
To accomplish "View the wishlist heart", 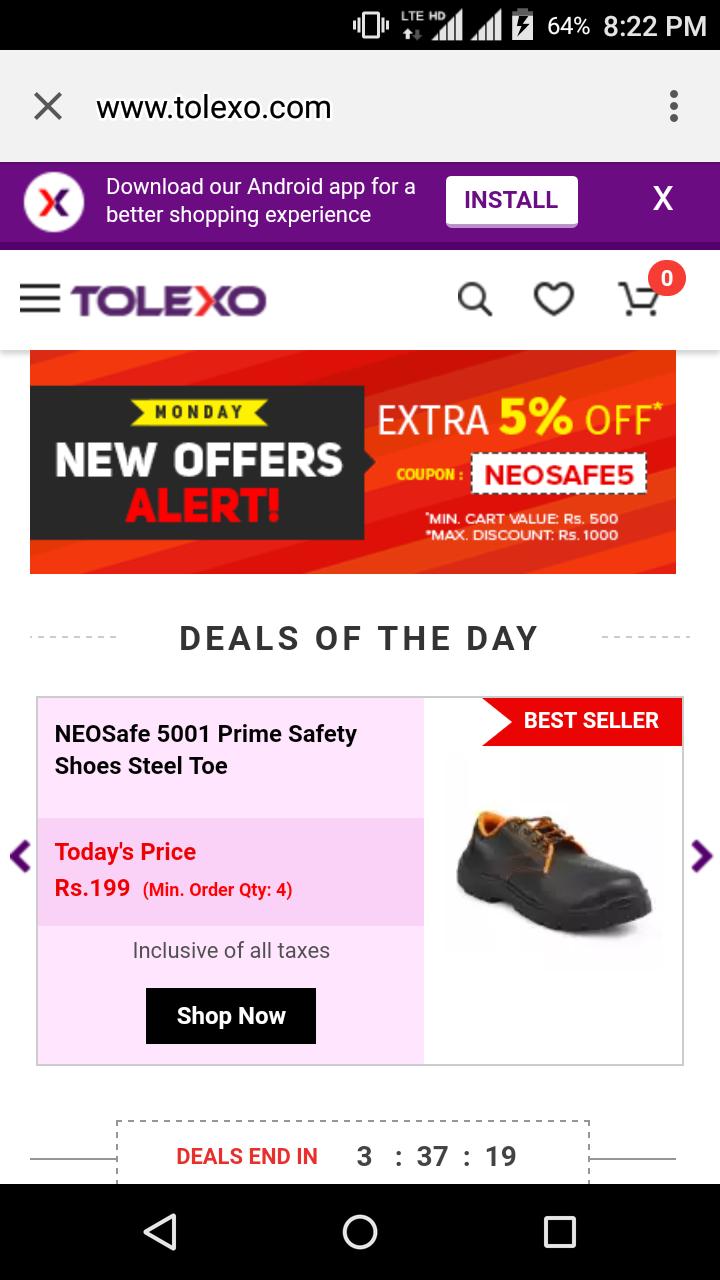I will (553, 299).
